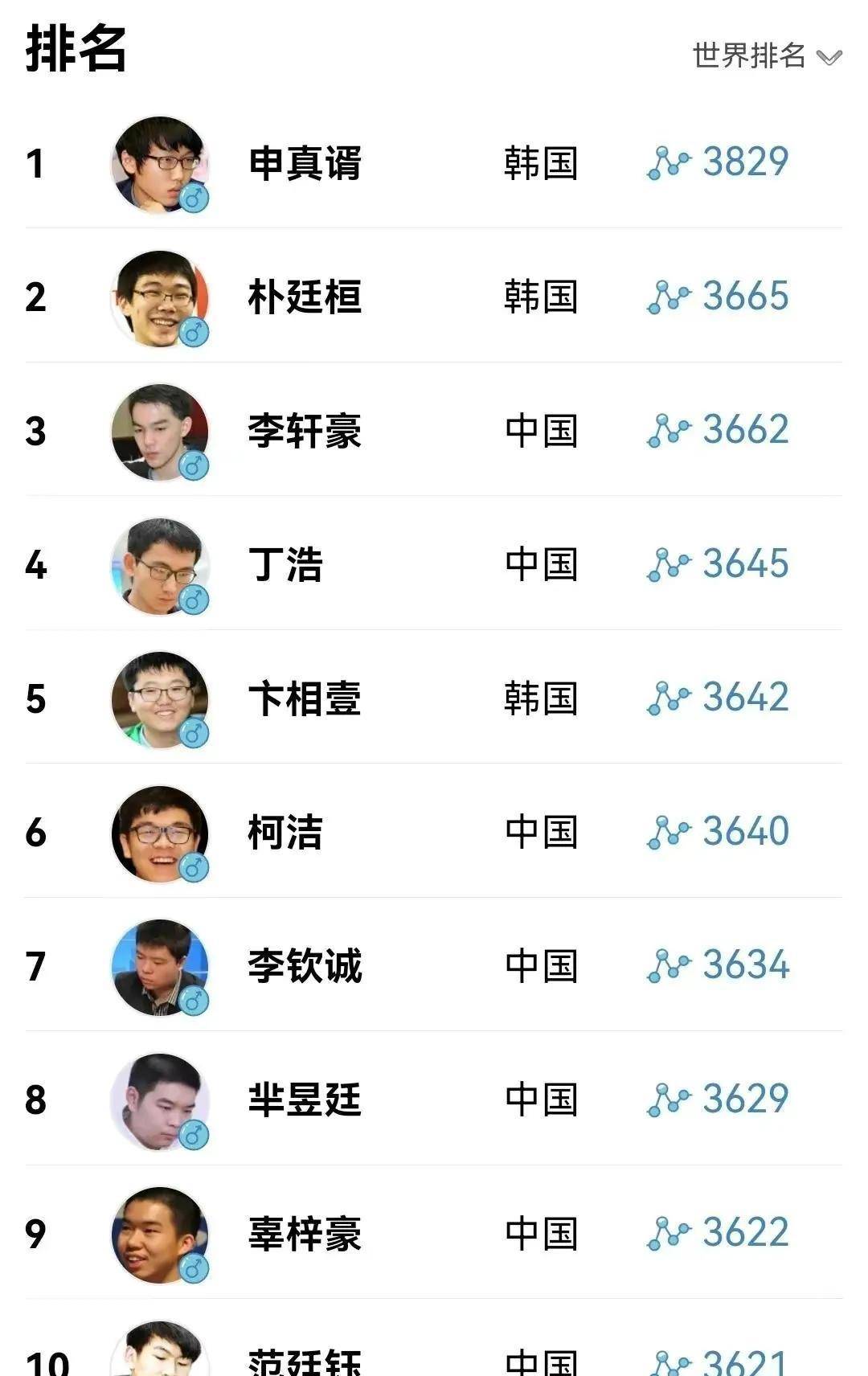View details for 丁浩
The height and width of the screenshot is (1376, 868).
click(286, 564)
